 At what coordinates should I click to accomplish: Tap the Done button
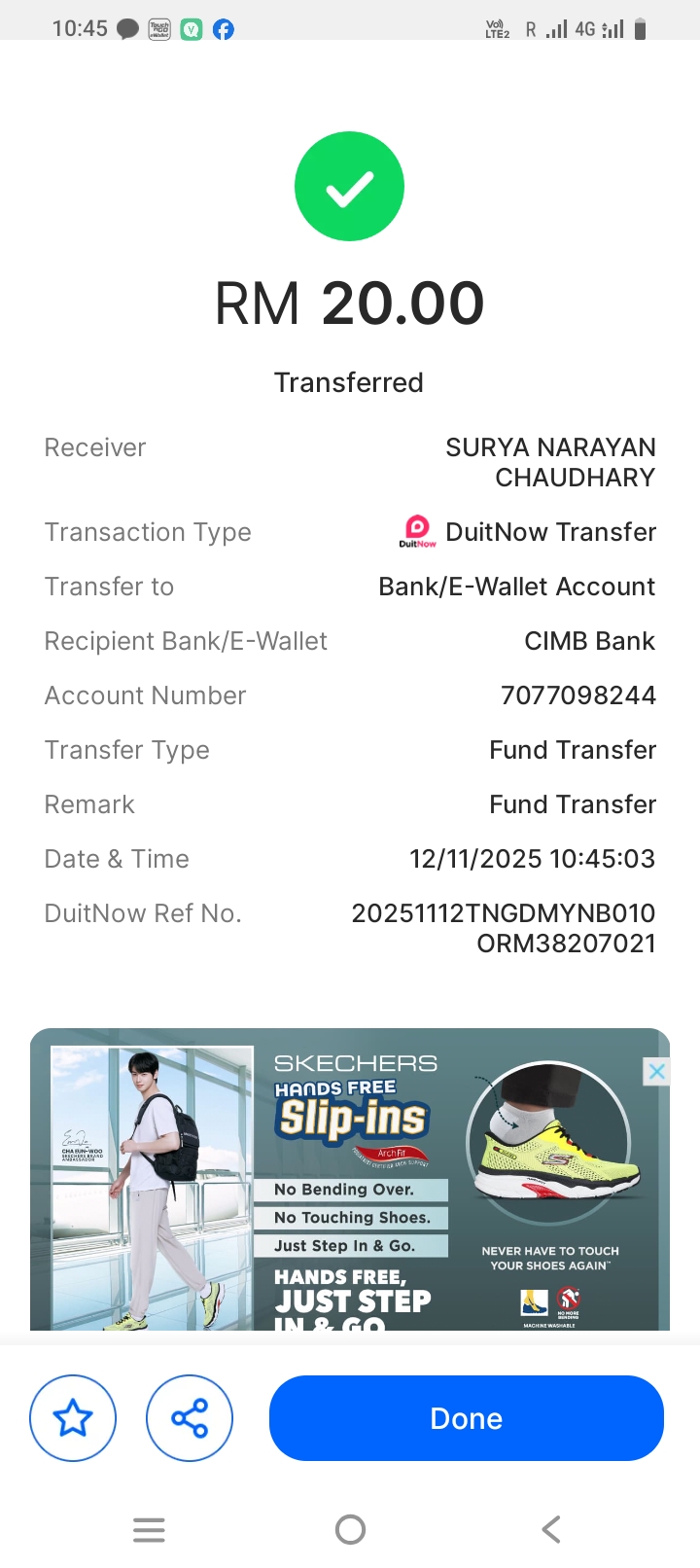tap(466, 1418)
